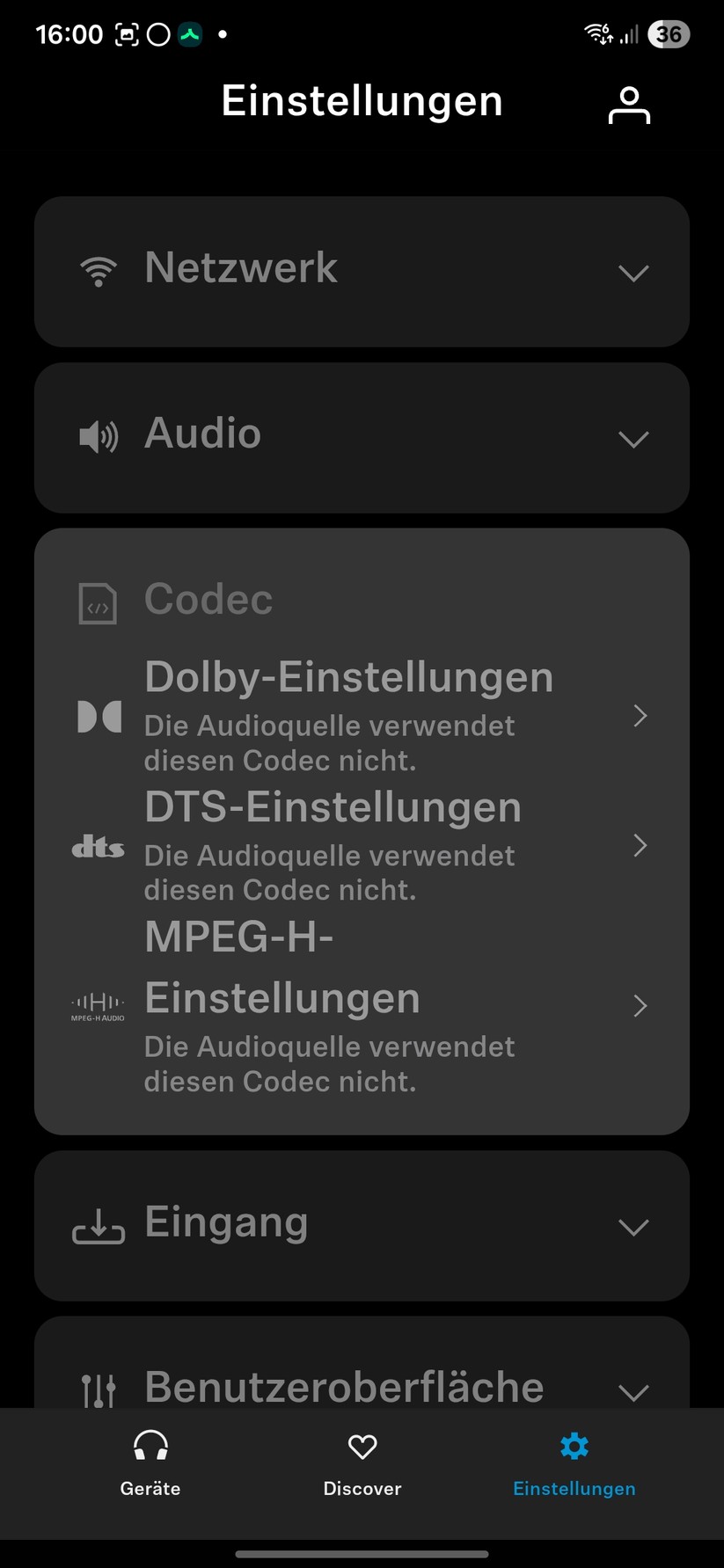Expand the Netzwerk section
The image size is (724, 1568).
point(633,273)
